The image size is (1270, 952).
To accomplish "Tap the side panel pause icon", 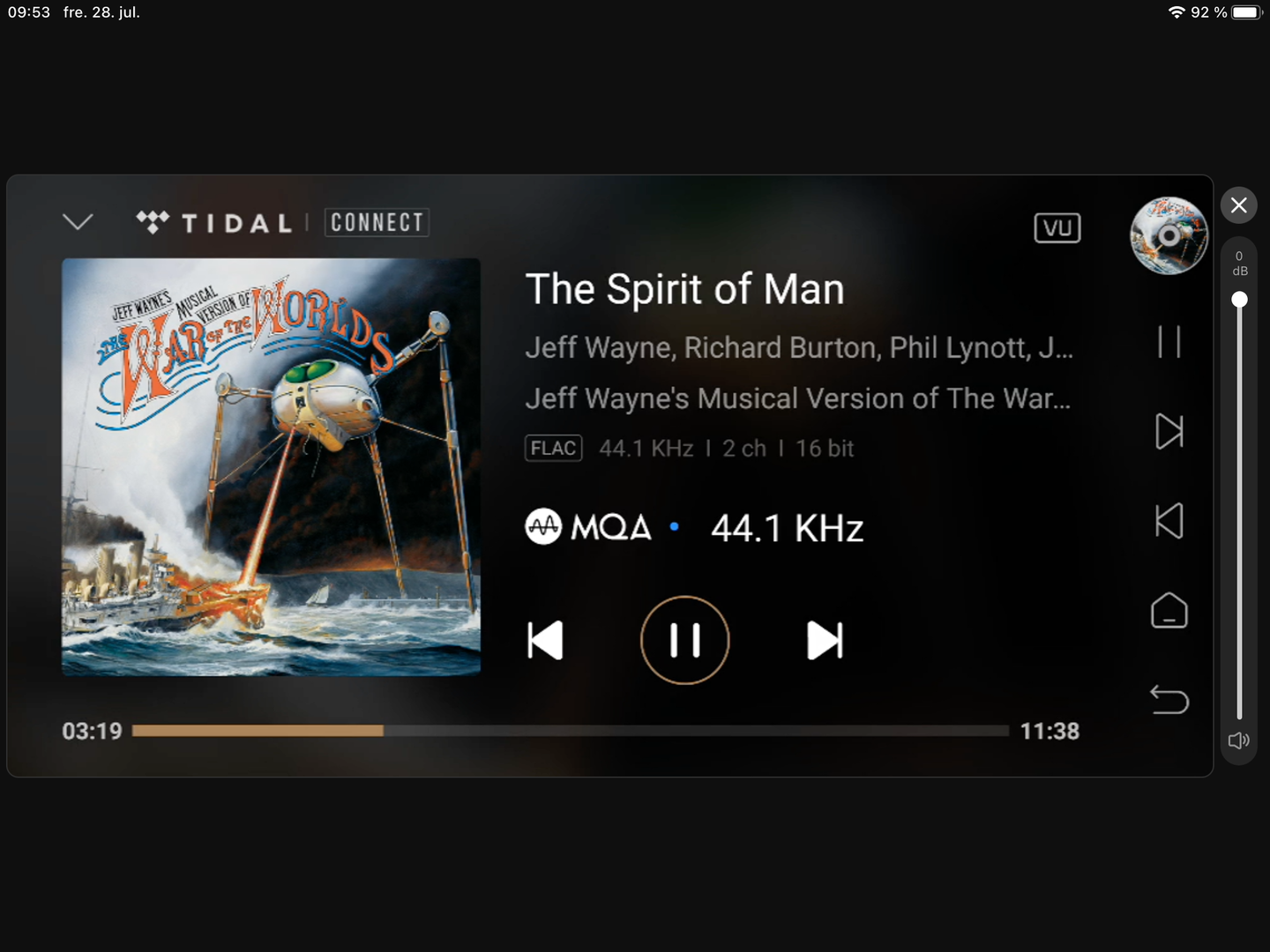I will pos(1169,342).
